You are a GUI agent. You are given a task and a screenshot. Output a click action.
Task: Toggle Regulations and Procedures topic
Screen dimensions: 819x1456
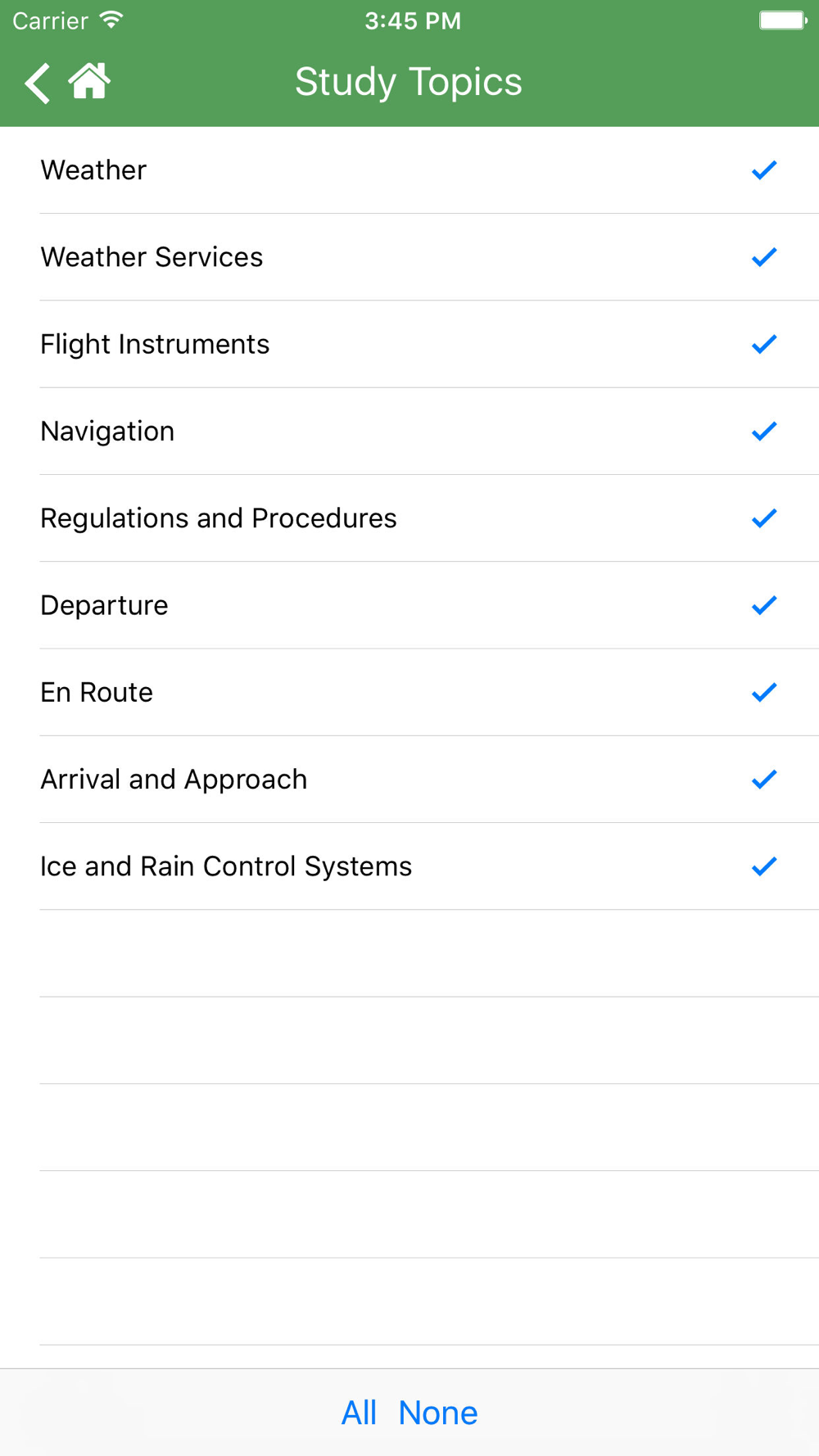[409, 518]
